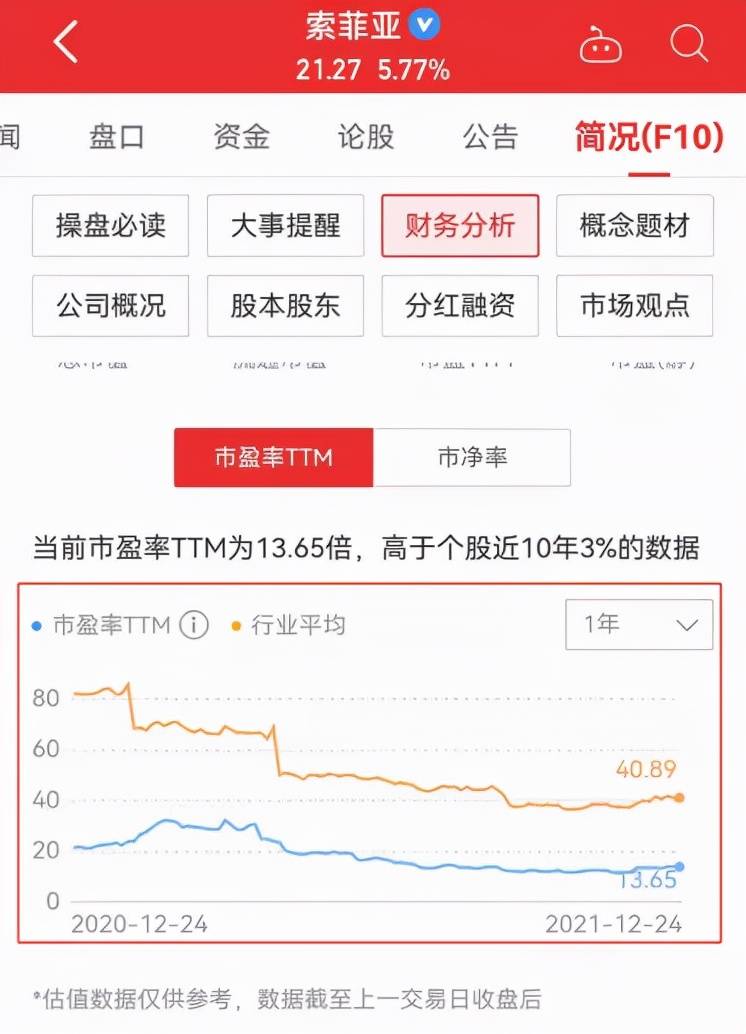Screen dimensions: 746x1034
Task: Select the 财务分析 button
Action: tap(460, 226)
